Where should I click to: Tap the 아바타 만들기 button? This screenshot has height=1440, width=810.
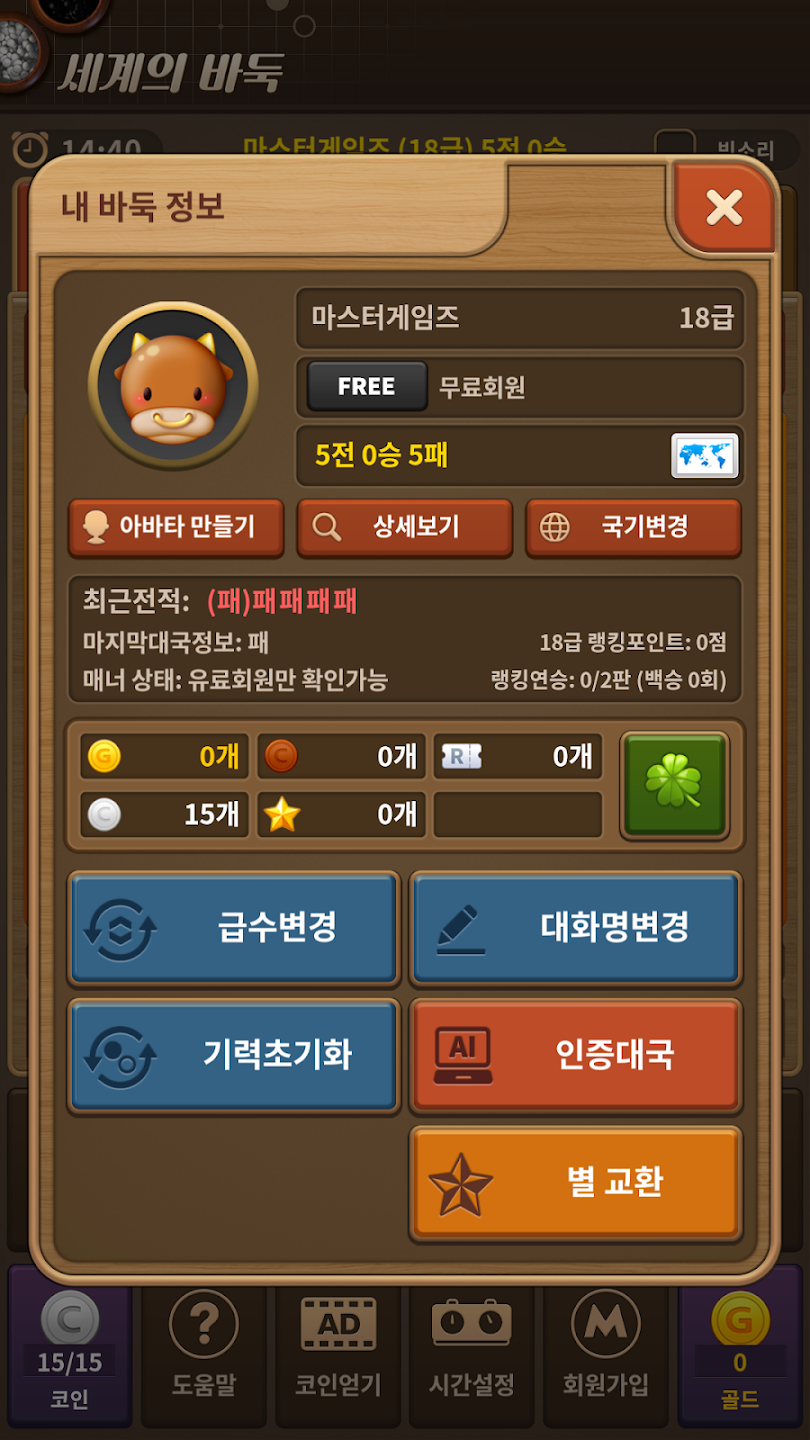(176, 527)
